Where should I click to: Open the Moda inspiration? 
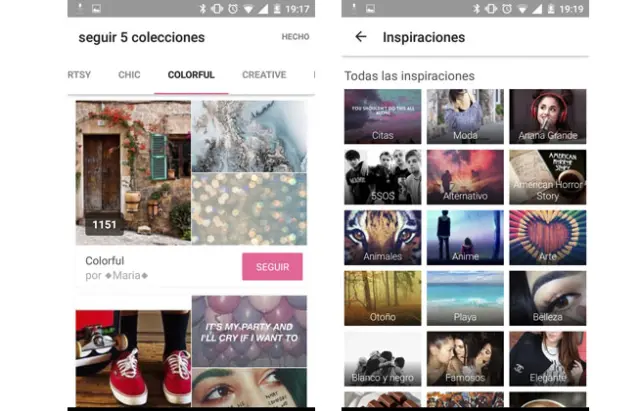465,117
